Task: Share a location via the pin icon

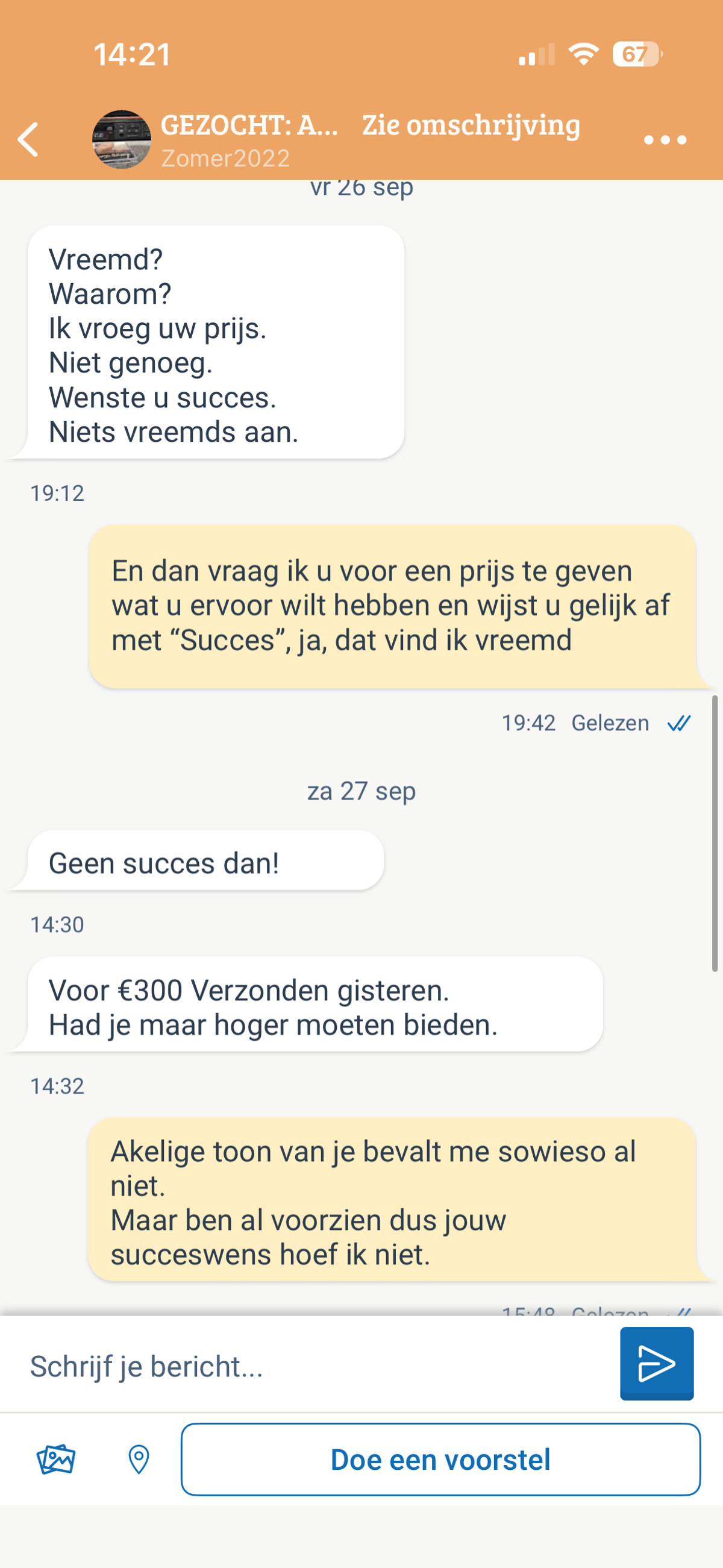Action: (139, 1459)
